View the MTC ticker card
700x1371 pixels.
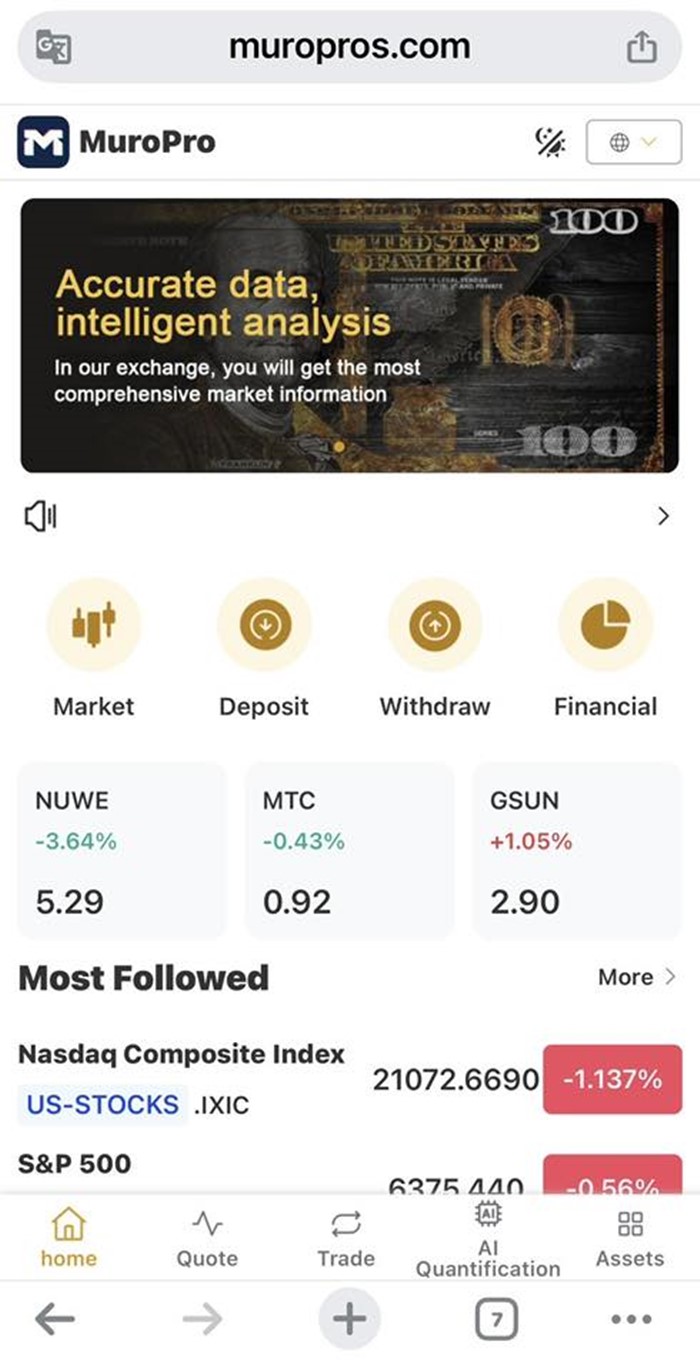click(349, 851)
